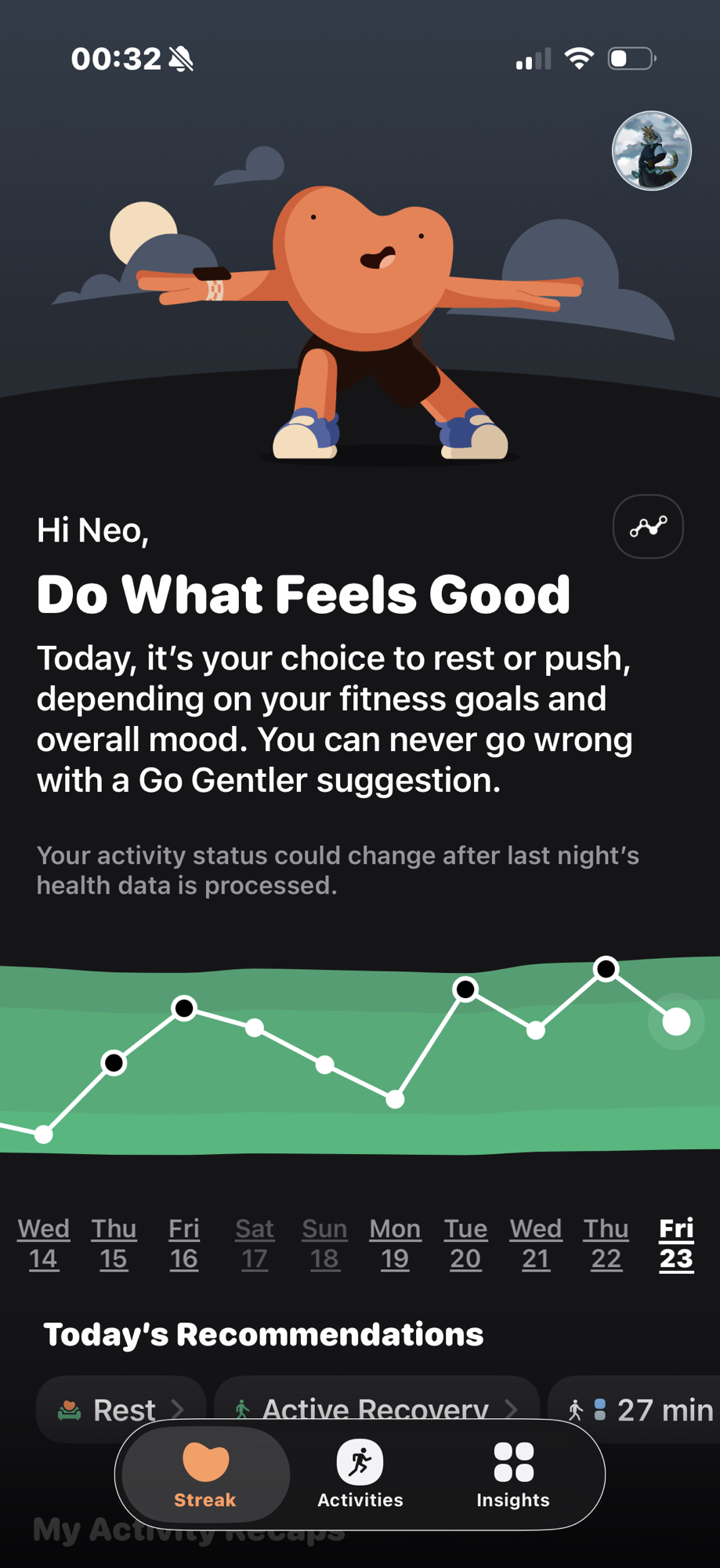Select Mon 19 on the timeline
720x1568 pixels.
(x=395, y=1243)
